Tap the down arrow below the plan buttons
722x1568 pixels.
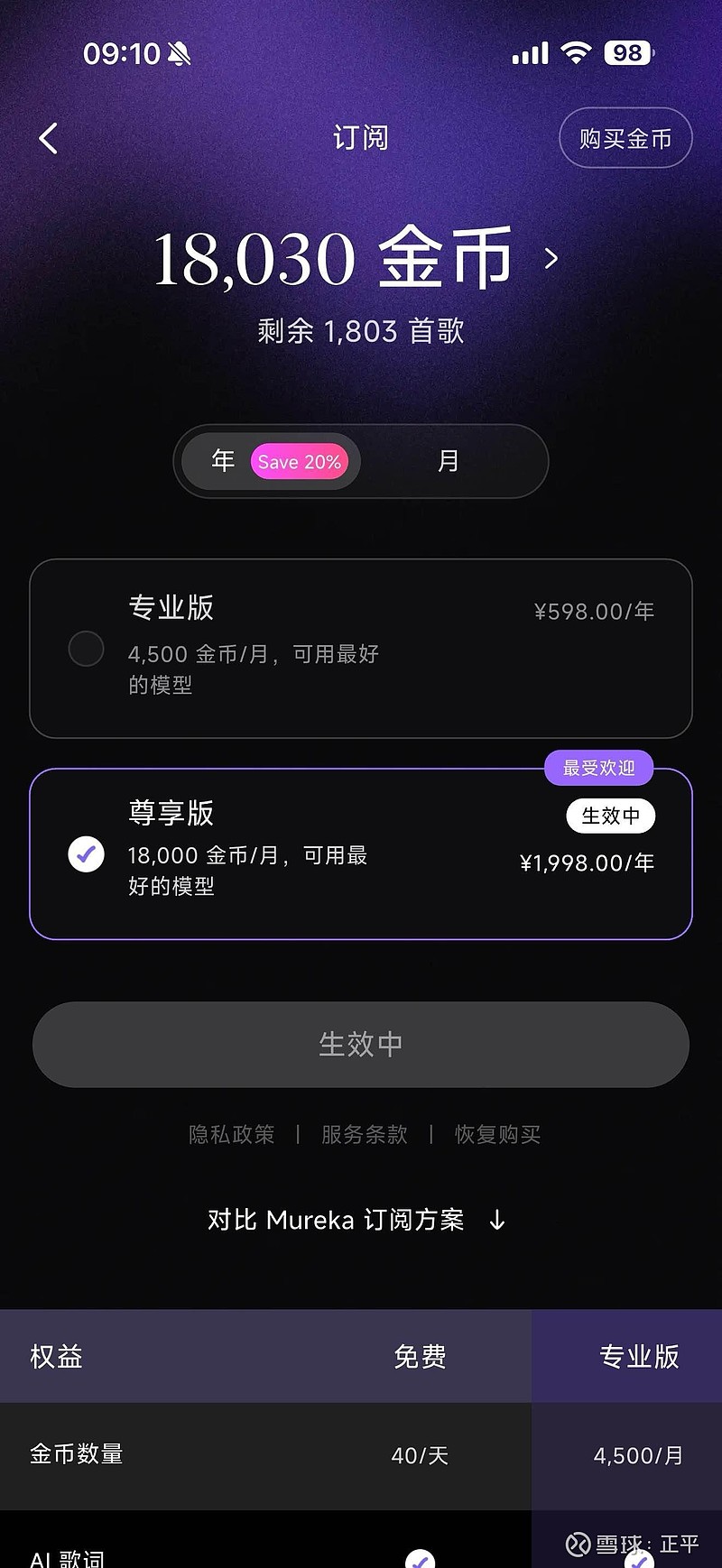tap(496, 1221)
